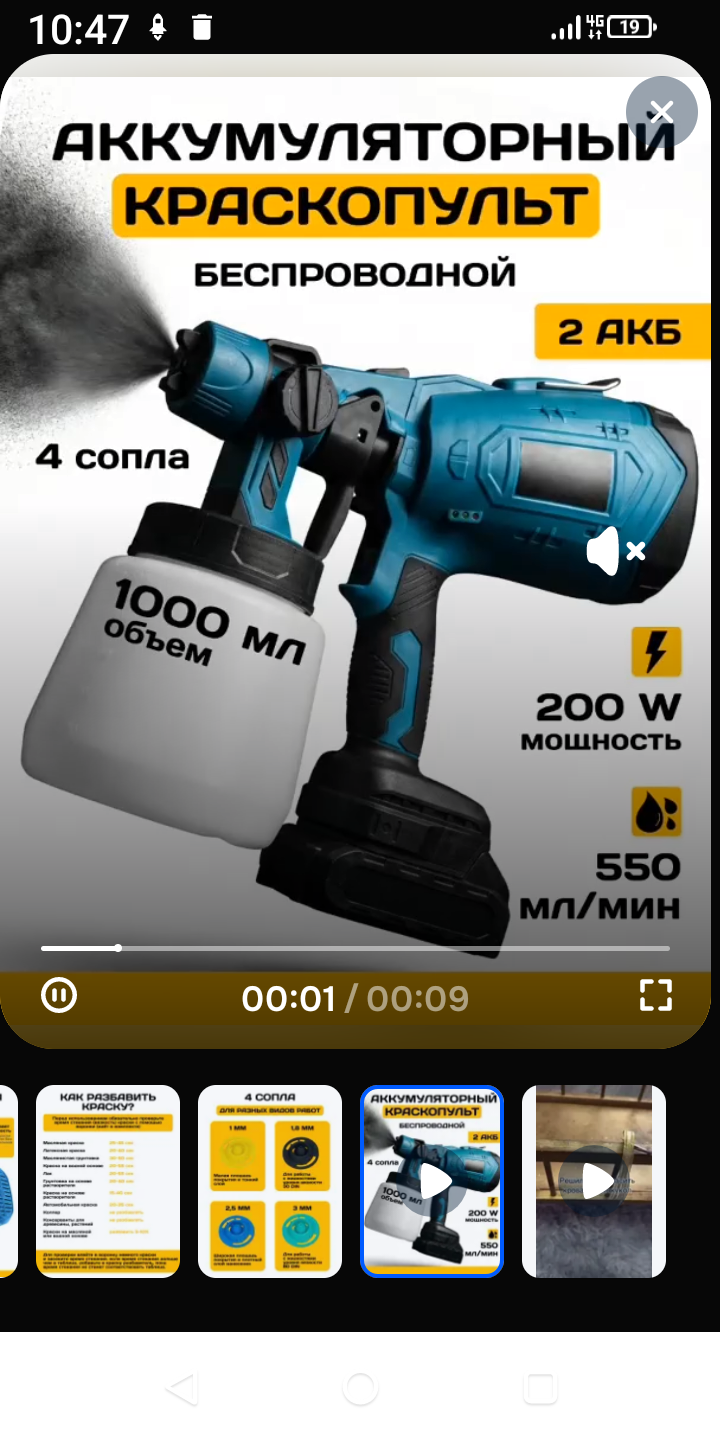Open the 4 nozzles infographic thumbnail

click(x=270, y=1181)
